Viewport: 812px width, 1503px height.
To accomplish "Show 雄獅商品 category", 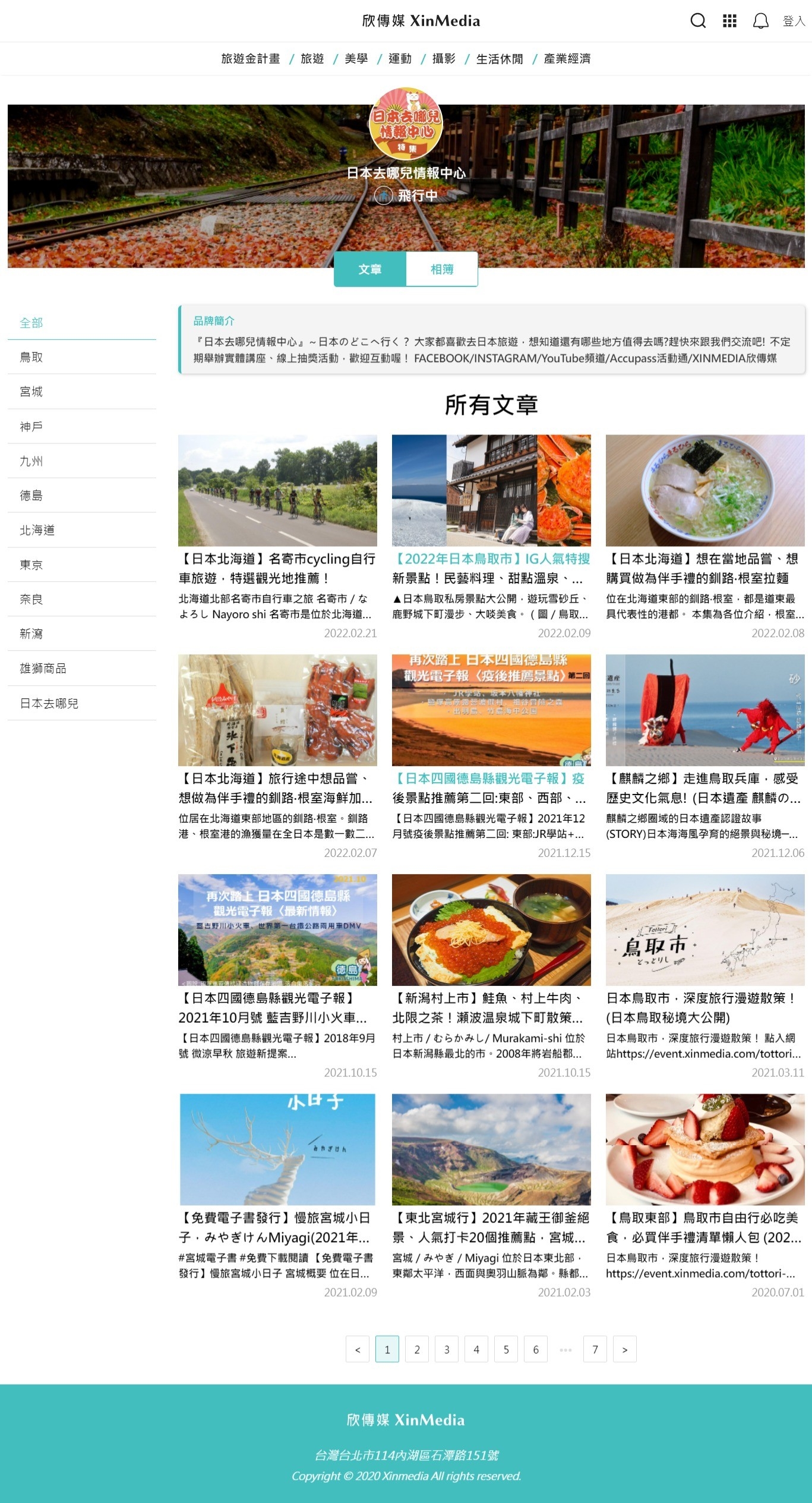I will click(43, 669).
